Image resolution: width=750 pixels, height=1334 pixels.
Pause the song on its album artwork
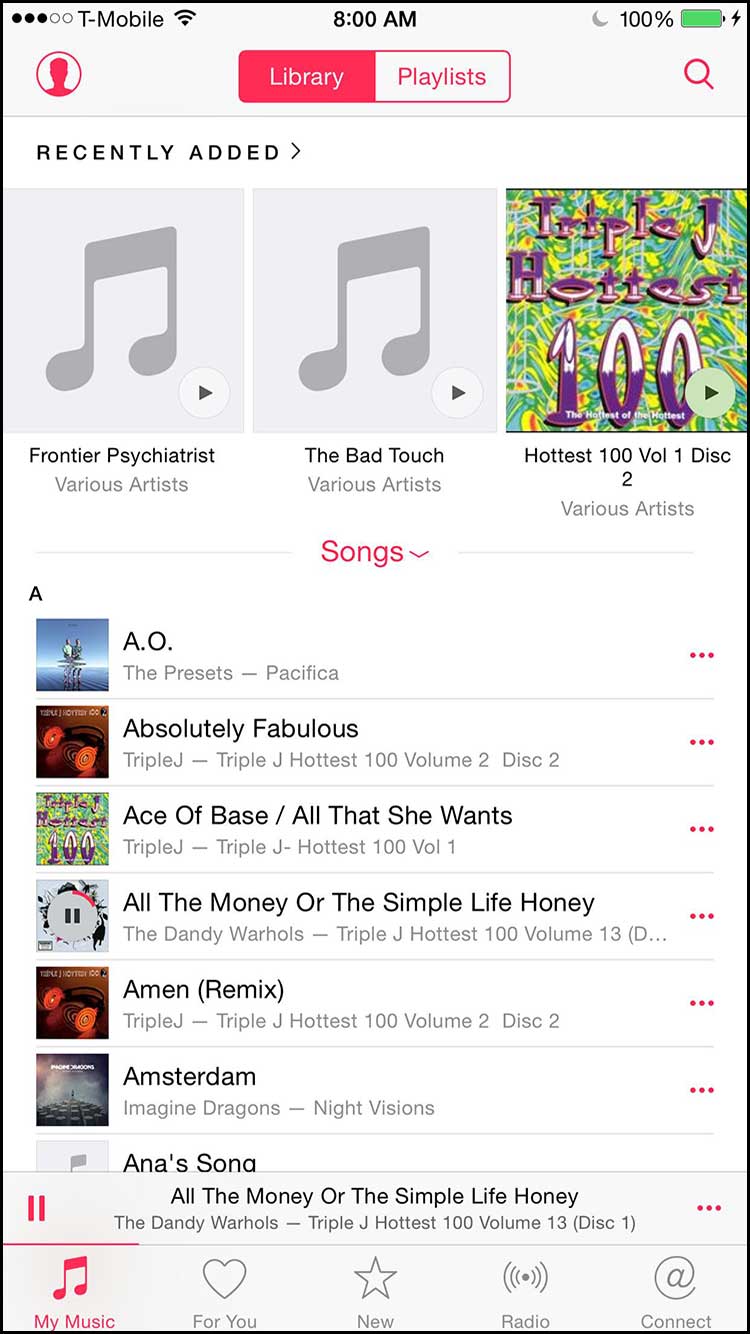click(x=72, y=916)
